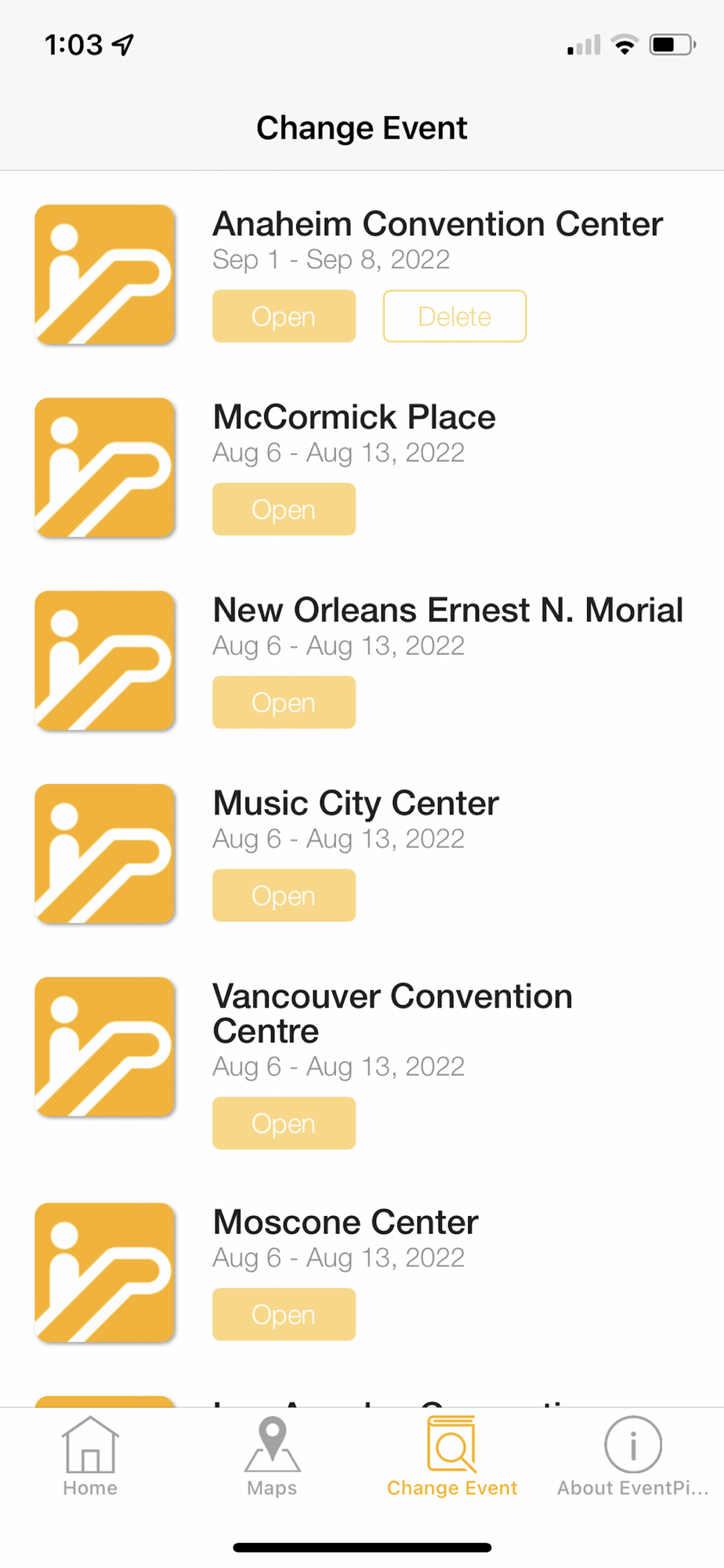Open the Vancouver Convention Centre event
The width and height of the screenshot is (724, 1568).
284,1123
